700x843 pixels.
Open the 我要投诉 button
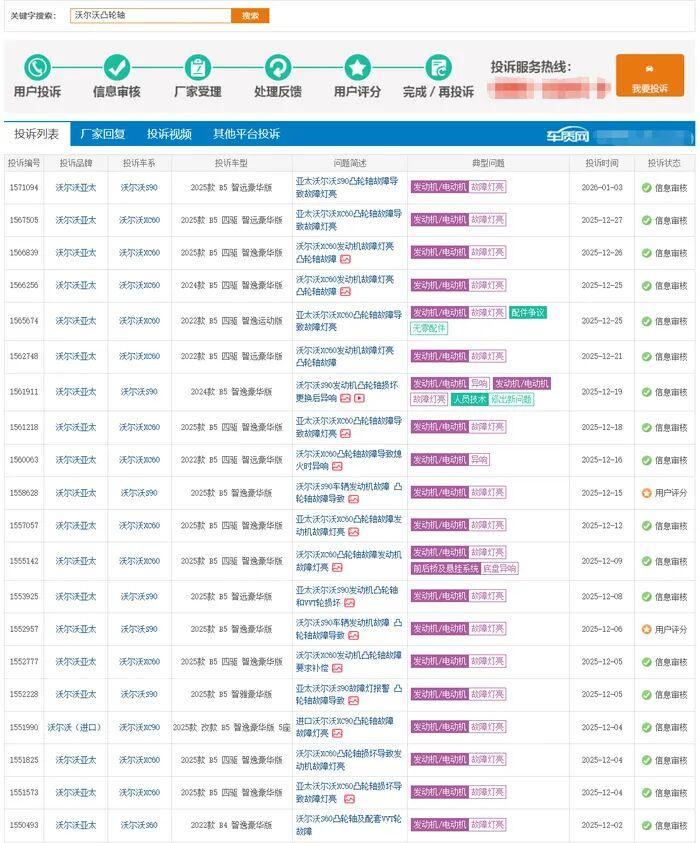click(x=649, y=75)
